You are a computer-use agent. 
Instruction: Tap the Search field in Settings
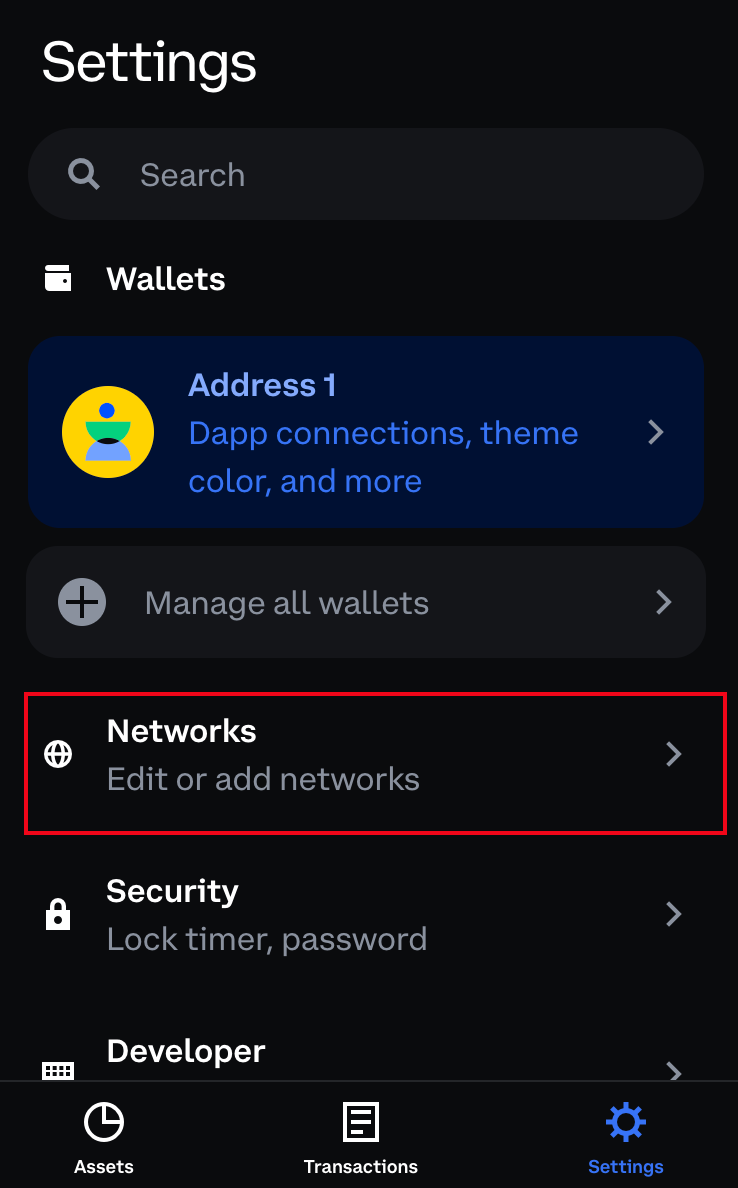tap(366, 175)
